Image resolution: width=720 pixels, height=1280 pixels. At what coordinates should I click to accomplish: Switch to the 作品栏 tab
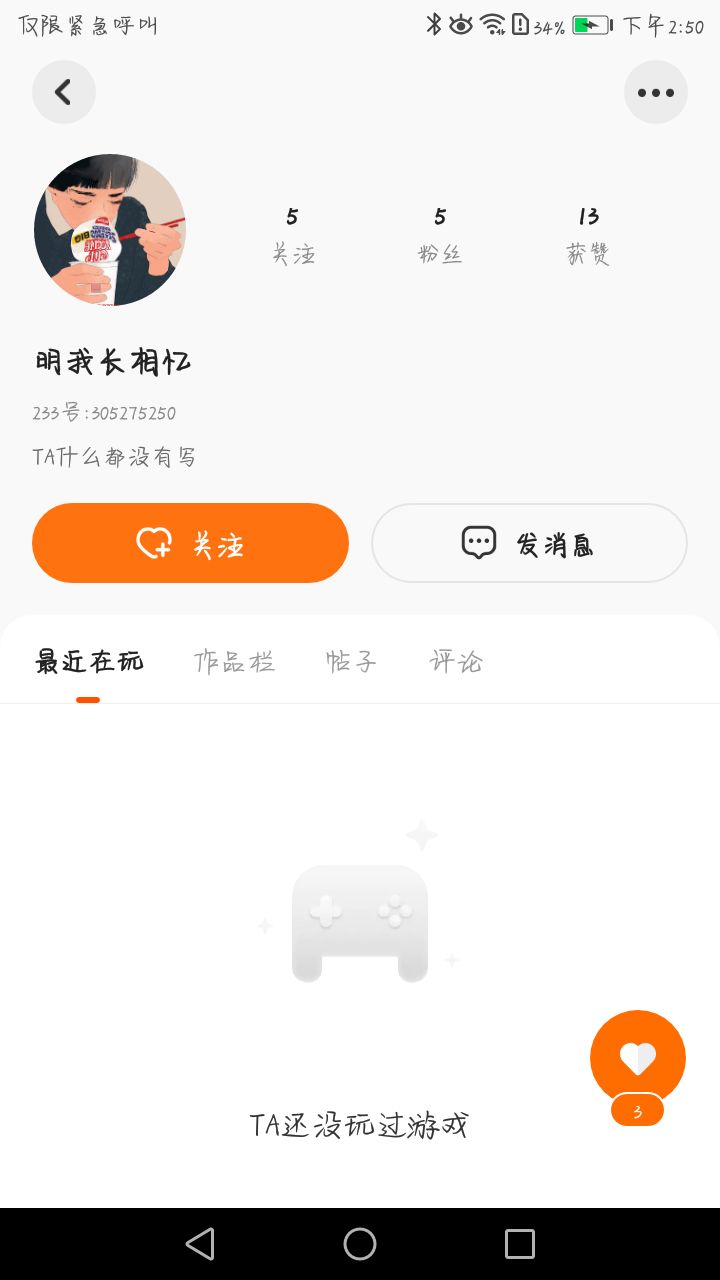pyautogui.click(x=234, y=662)
